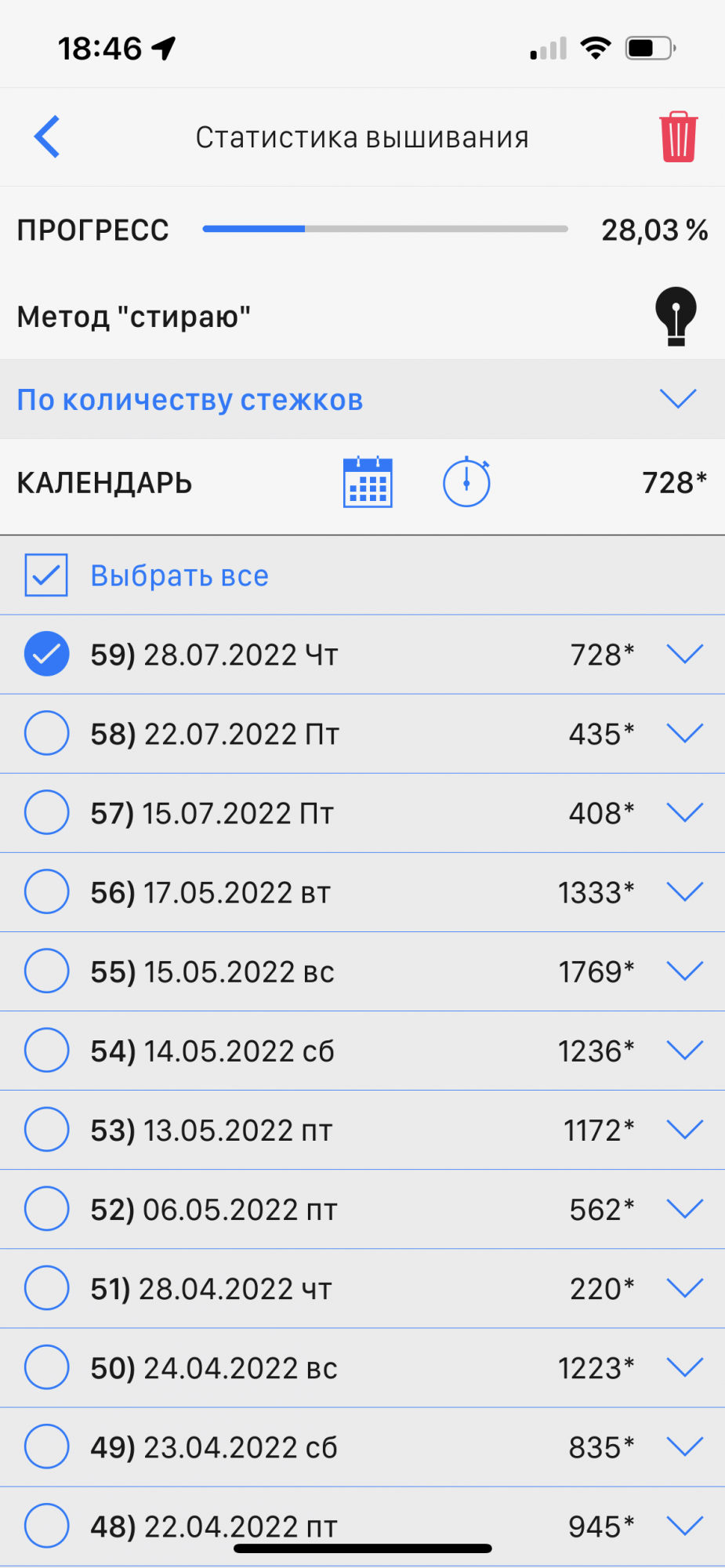Expand entry 59) 28.07.2022 chevron
Screen dimensions: 725x1568
pos(684,654)
